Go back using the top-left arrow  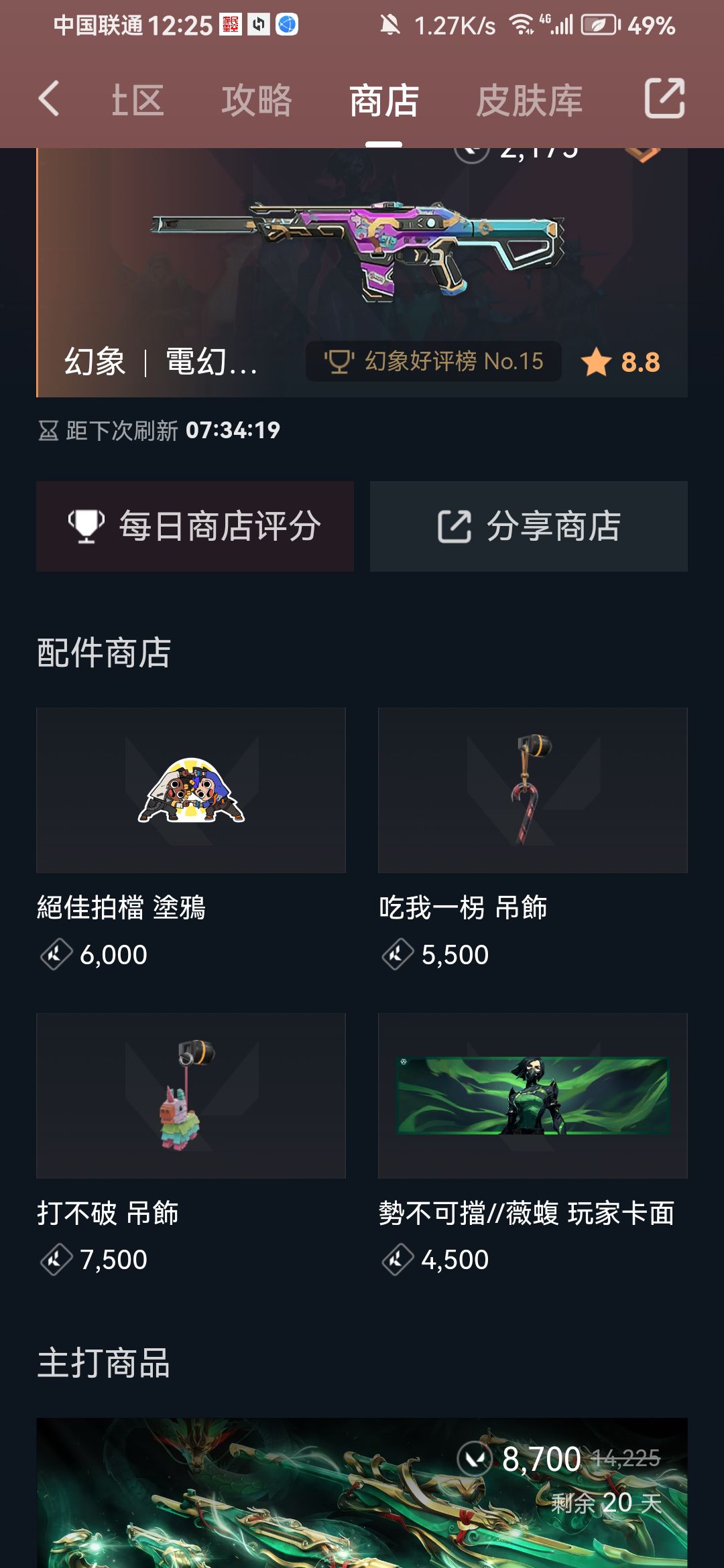[48, 99]
